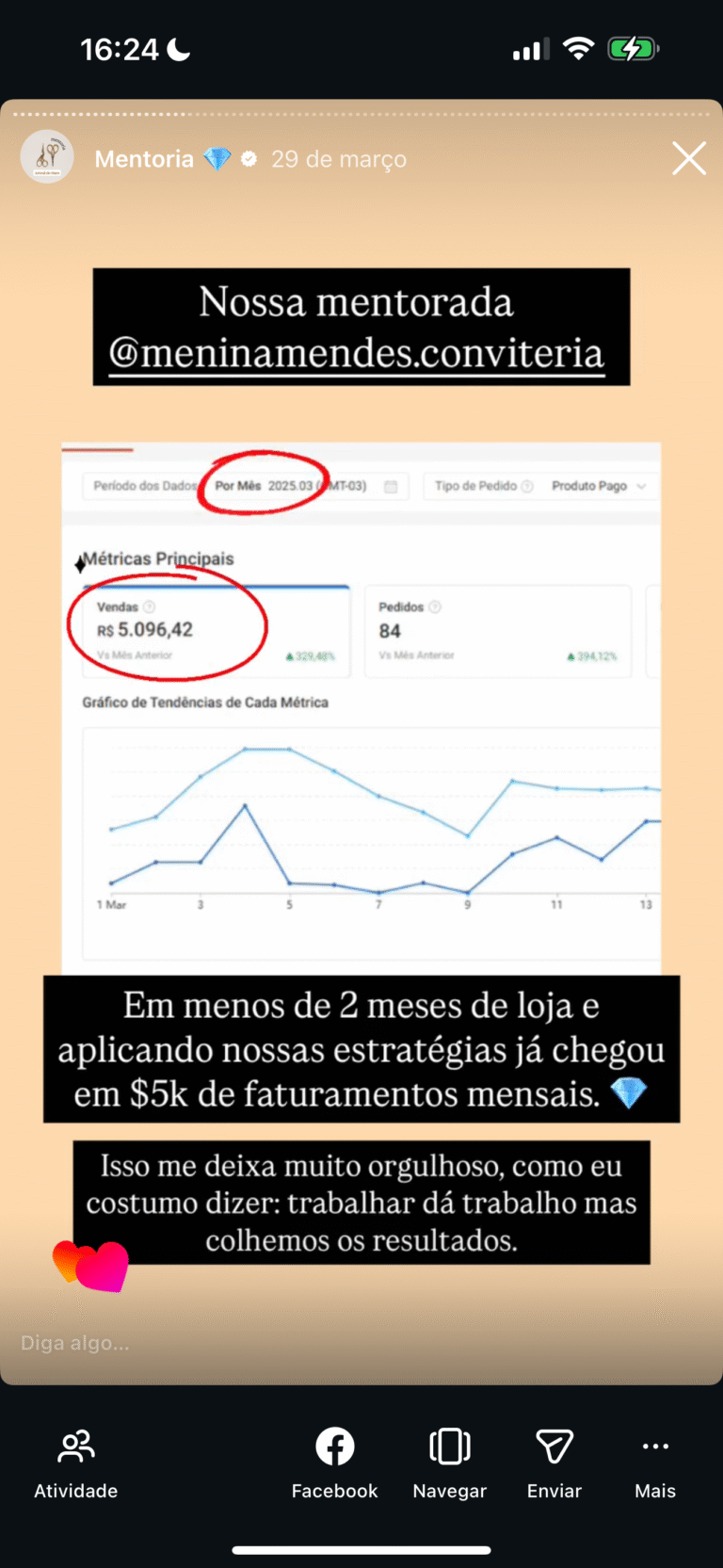Share this story to Facebook

click(x=334, y=1462)
